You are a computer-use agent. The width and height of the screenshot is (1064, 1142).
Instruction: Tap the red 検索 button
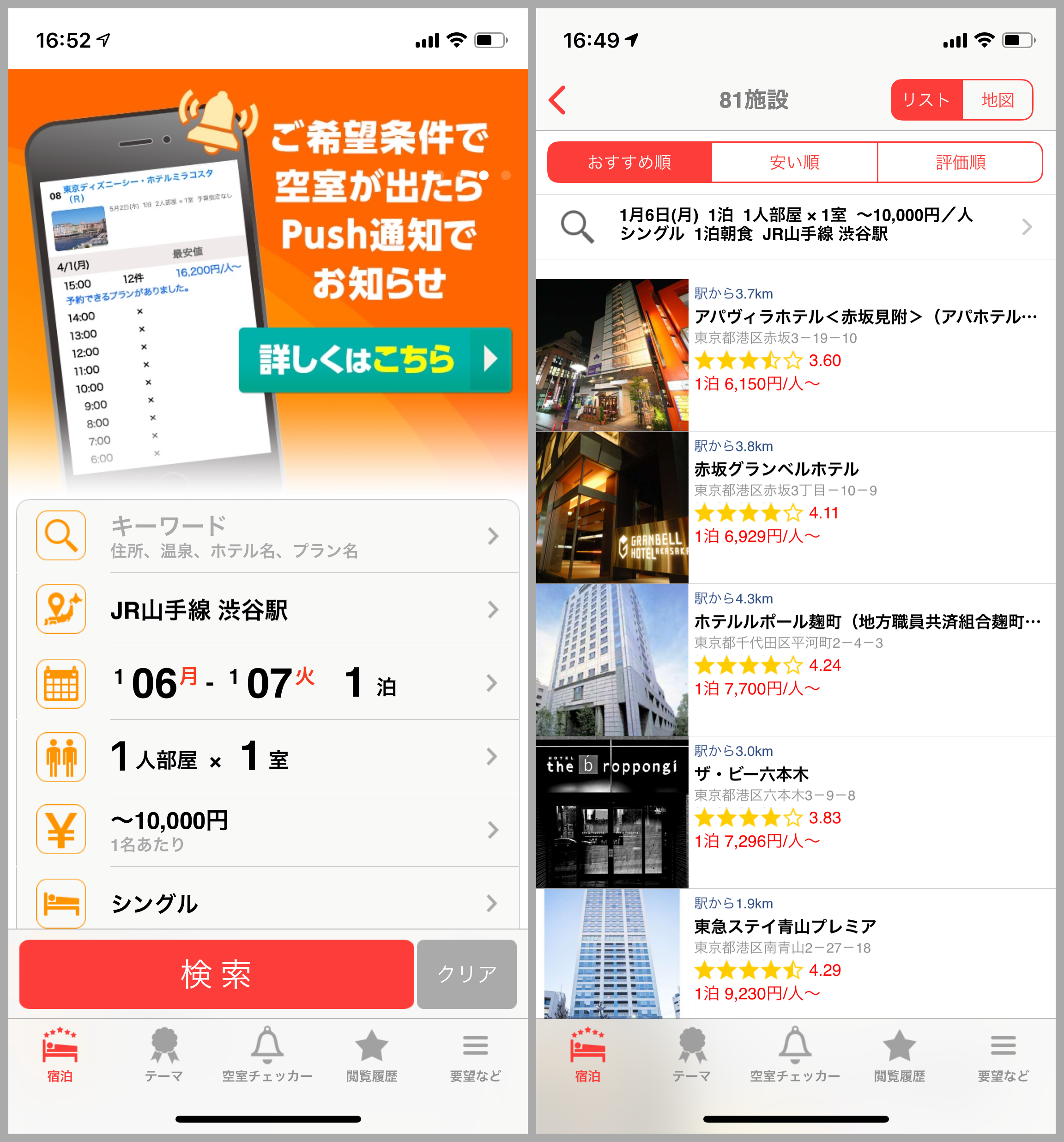pos(217,974)
